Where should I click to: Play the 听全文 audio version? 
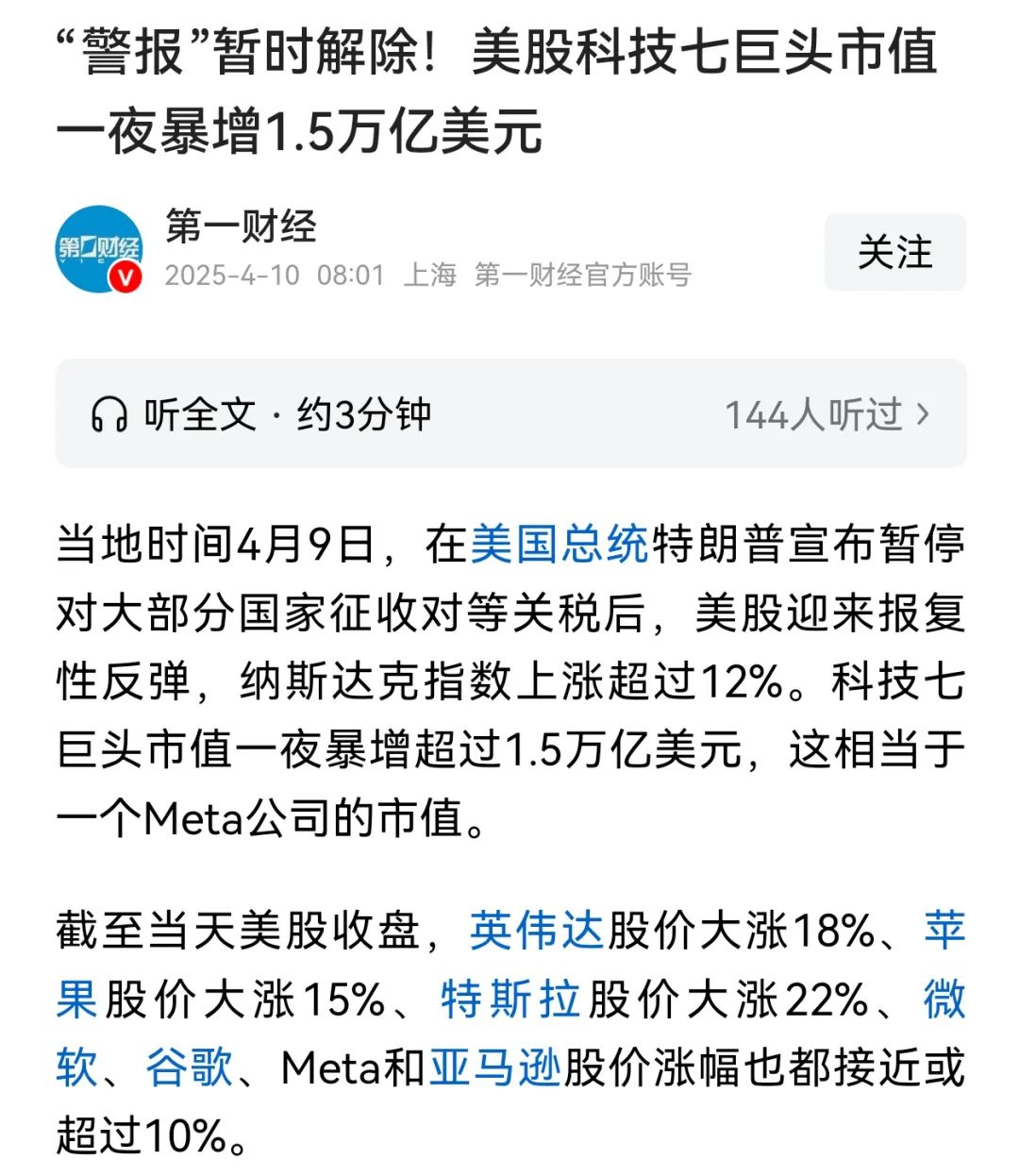pos(259,414)
